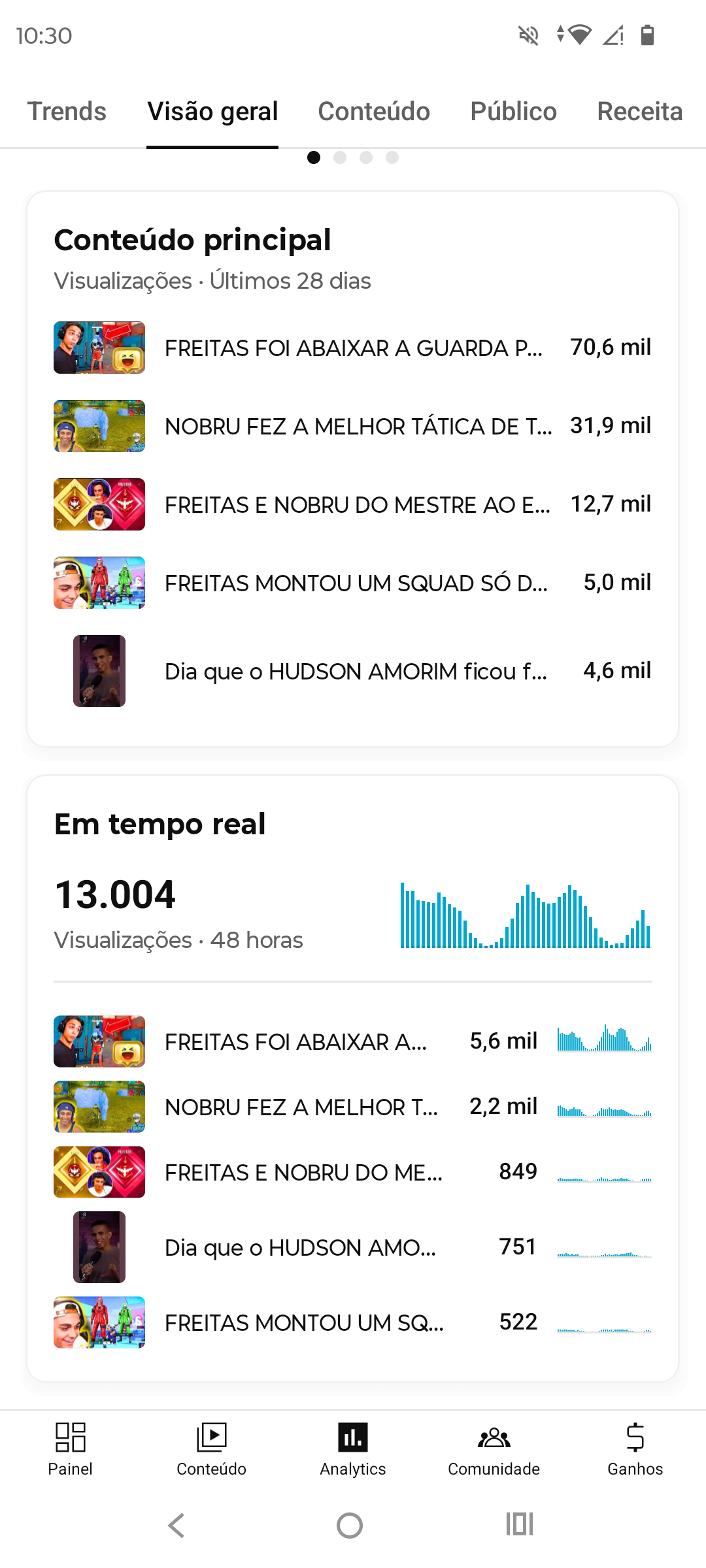Go to Painel in bottom navigation
The height and width of the screenshot is (1568, 706).
click(x=71, y=1449)
